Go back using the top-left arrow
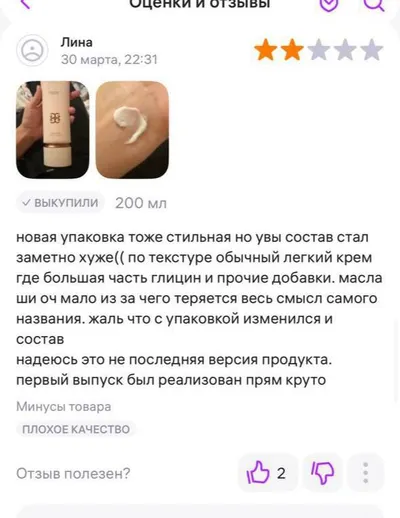400x518 pixels. tap(26, 3)
